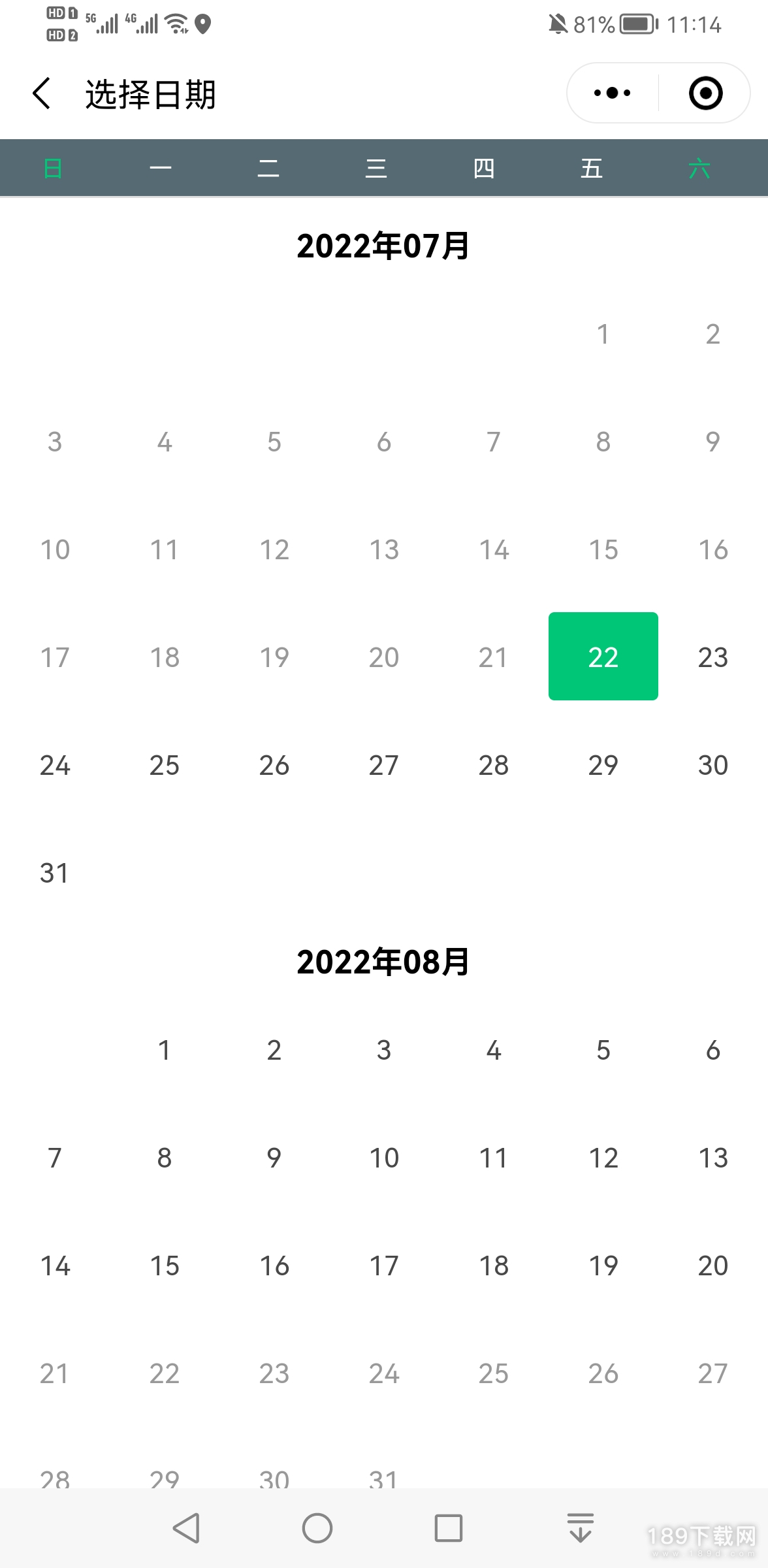Select July 22, 2022

(603, 656)
